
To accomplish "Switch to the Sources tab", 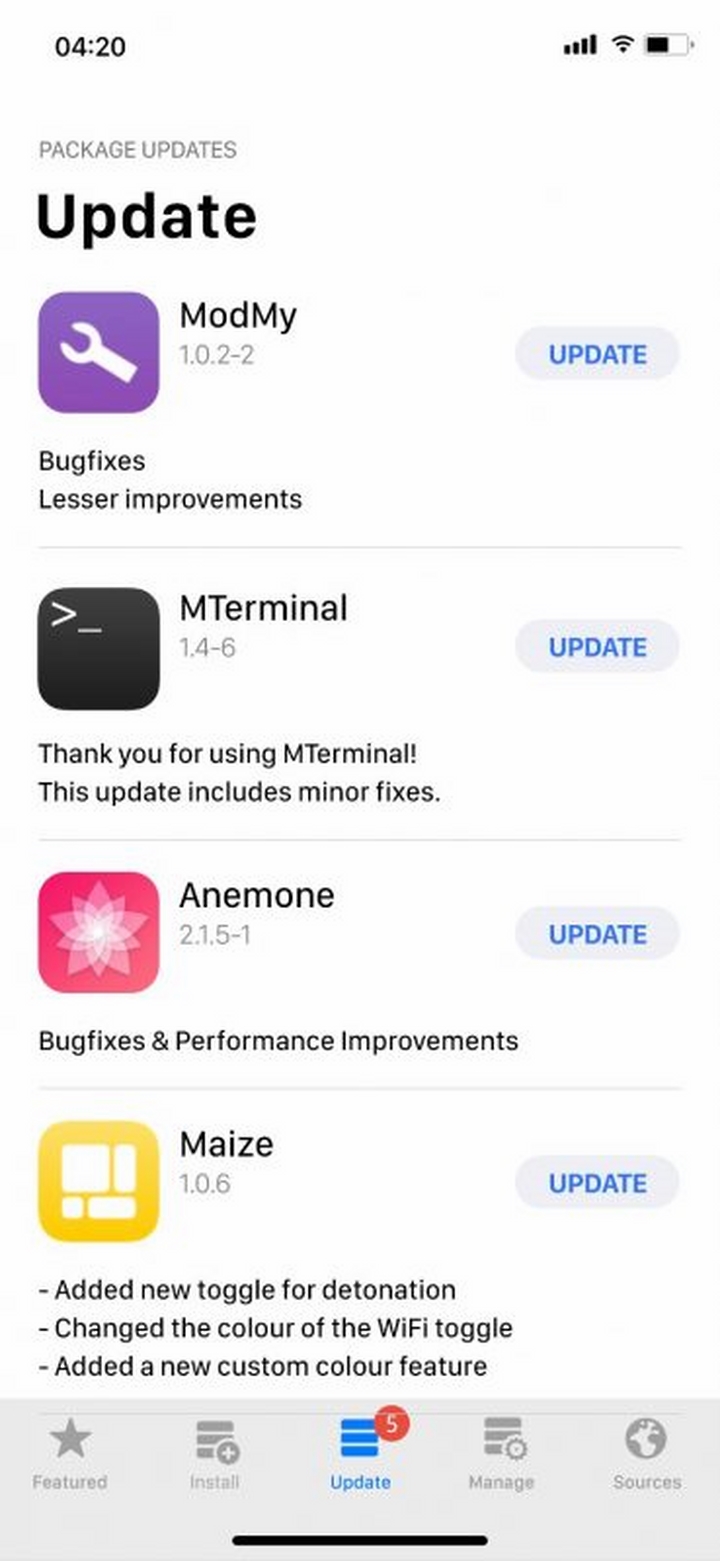I will click(x=647, y=1454).
